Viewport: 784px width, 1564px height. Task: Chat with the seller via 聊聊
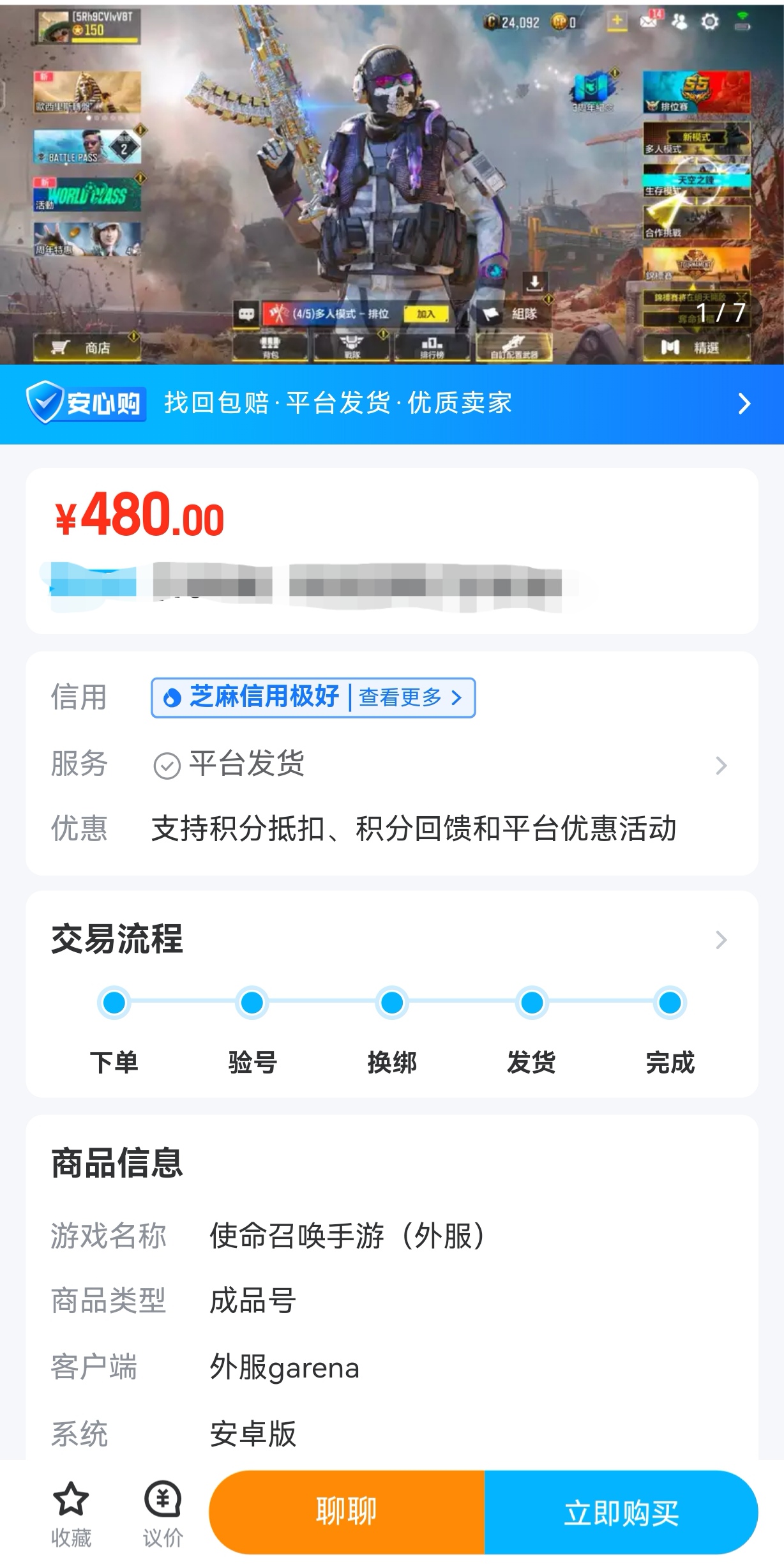pos(347,1512)
